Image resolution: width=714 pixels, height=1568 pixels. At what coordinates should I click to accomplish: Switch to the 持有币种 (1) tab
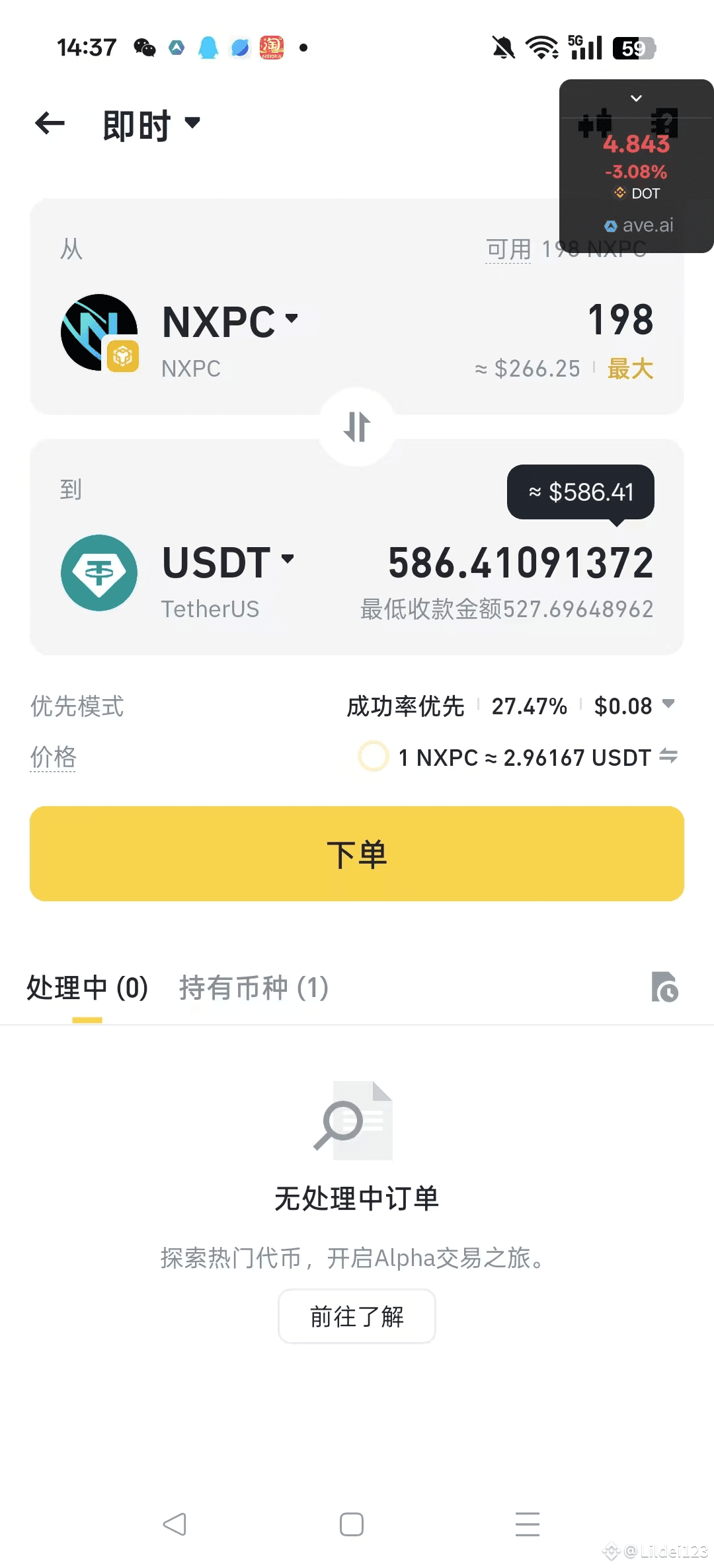254,988
